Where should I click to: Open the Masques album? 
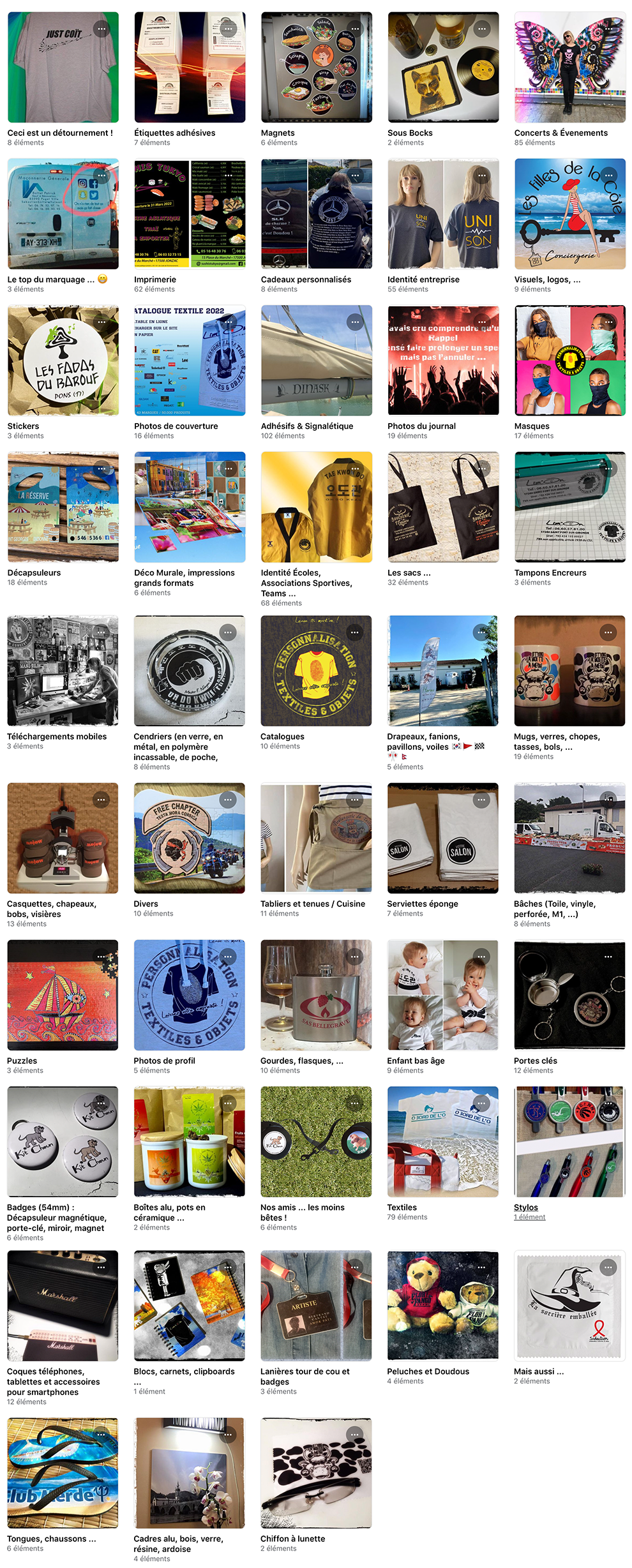pos(569,361)
